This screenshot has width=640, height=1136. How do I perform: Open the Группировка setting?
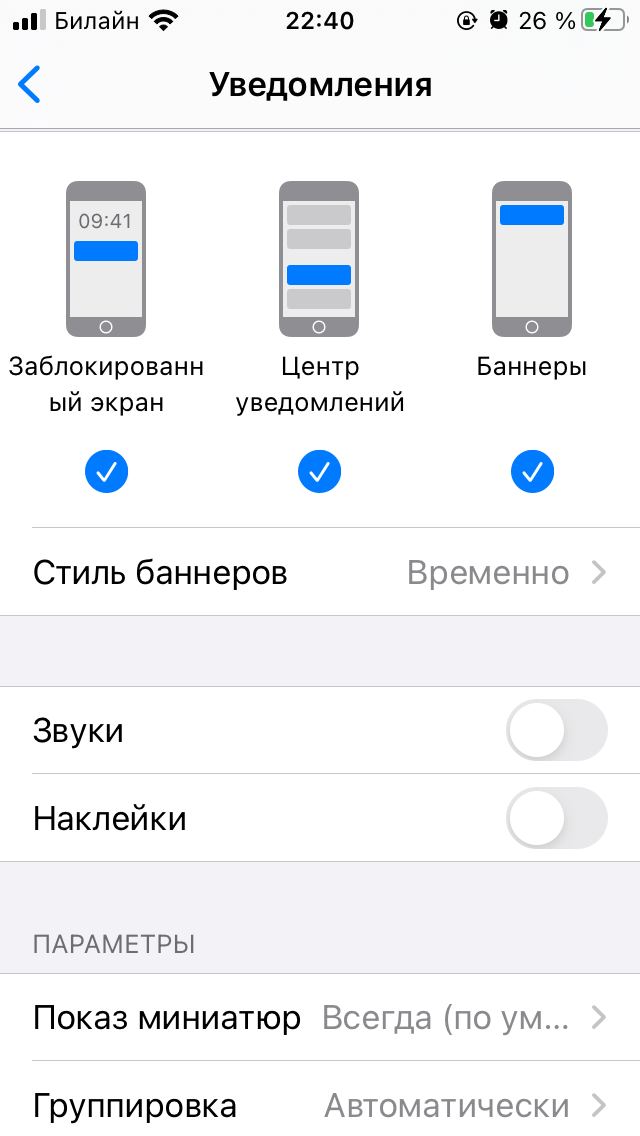pos(320,1103)
